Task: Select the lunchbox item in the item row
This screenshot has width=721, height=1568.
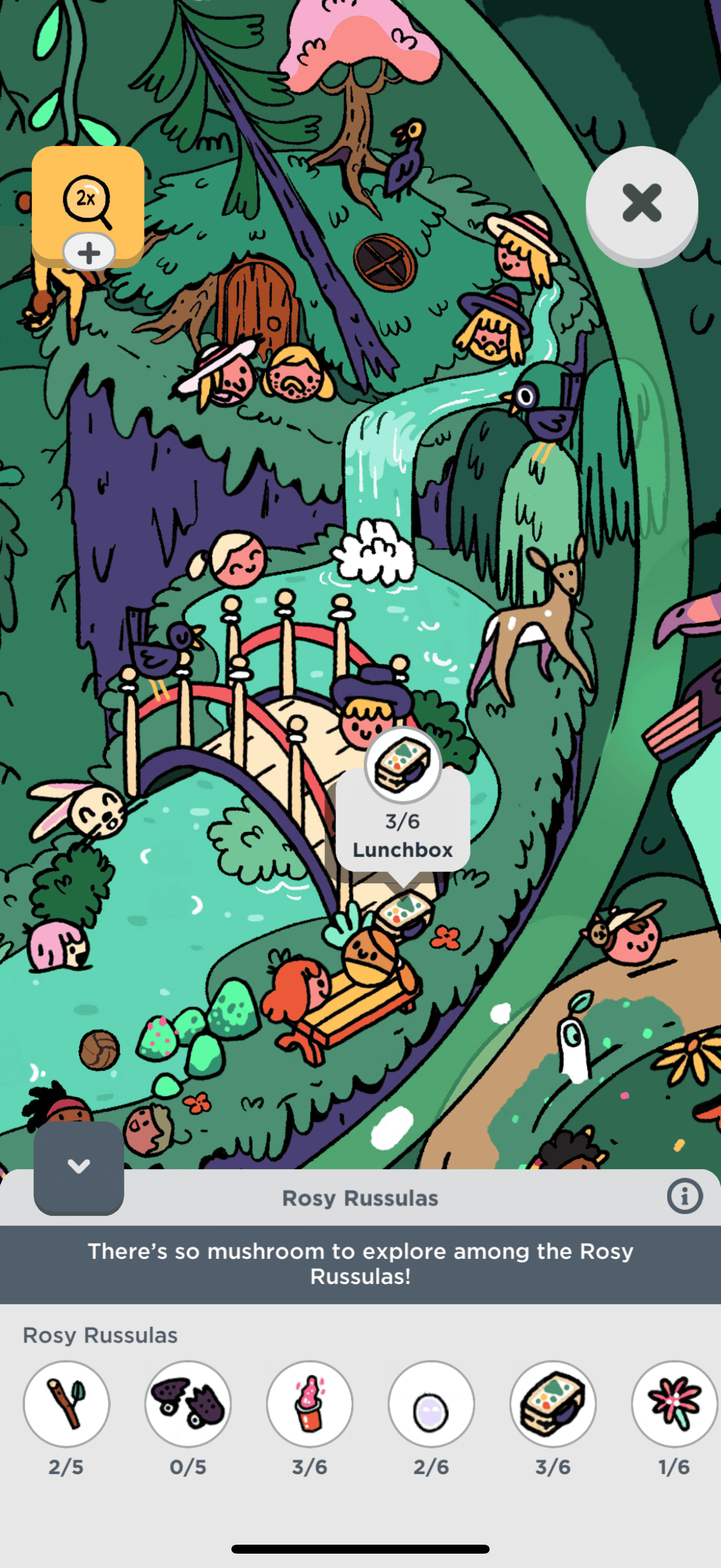Action: [x=553, y=1403]
